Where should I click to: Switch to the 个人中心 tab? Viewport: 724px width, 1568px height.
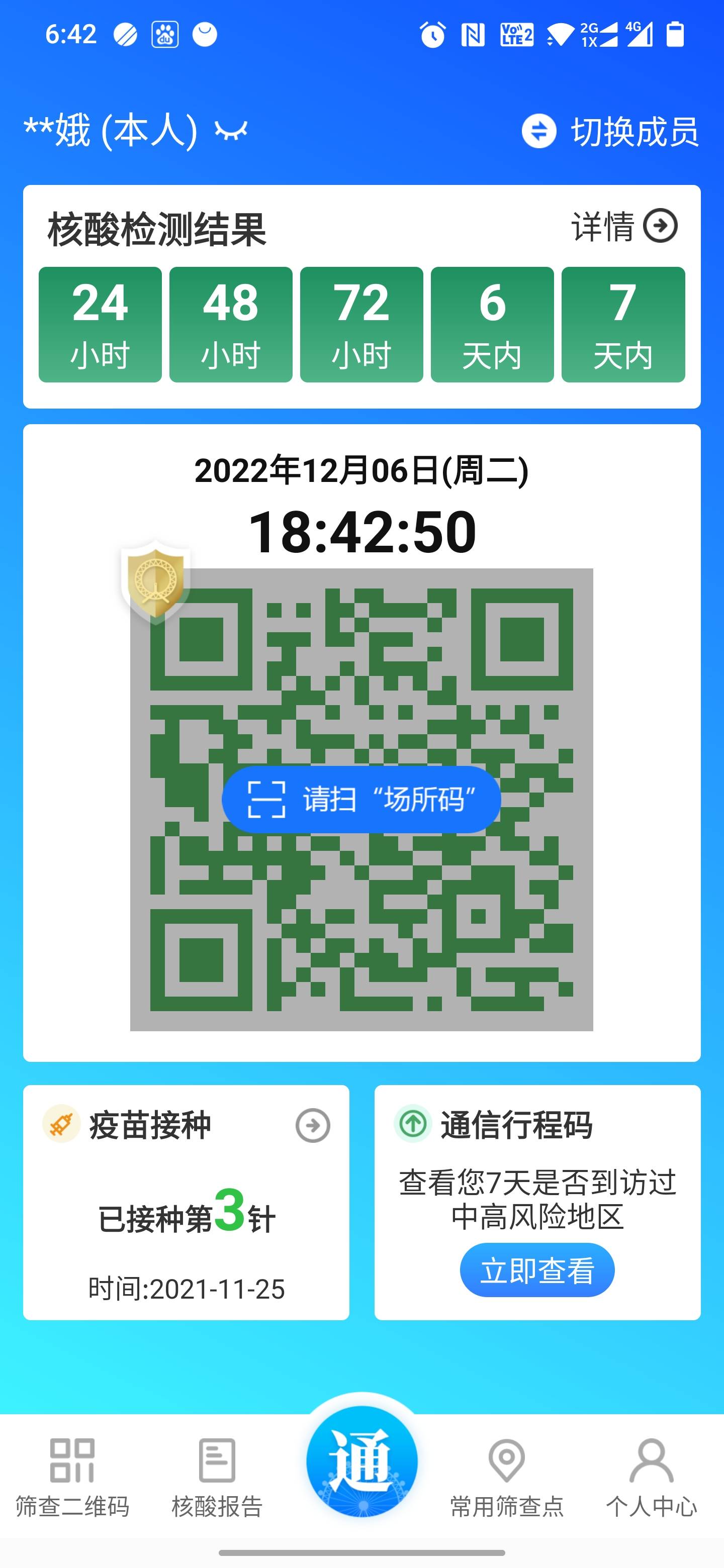tap(651, 1485)
